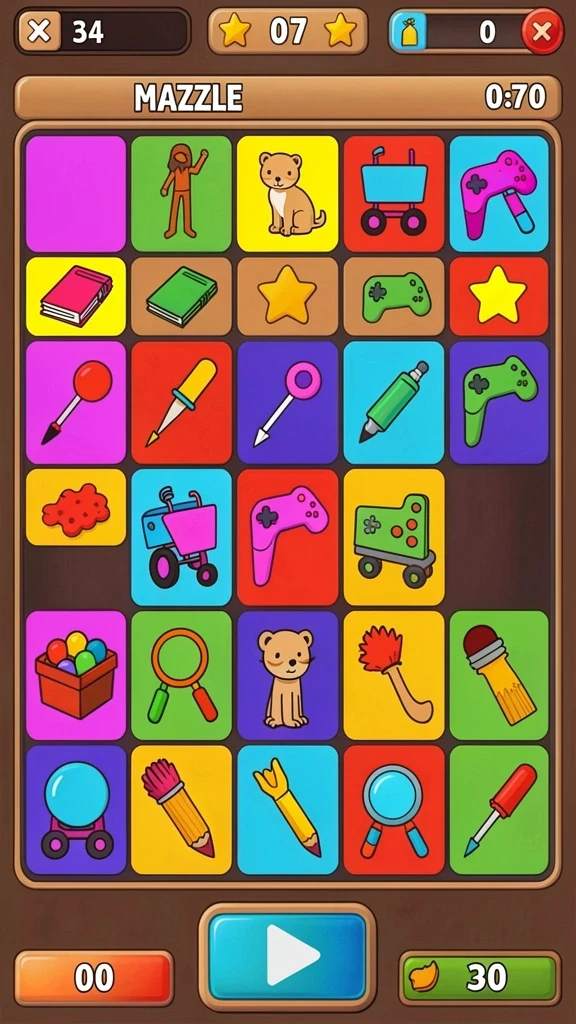Choose the green marker on the blue tile

click(394, 402)
